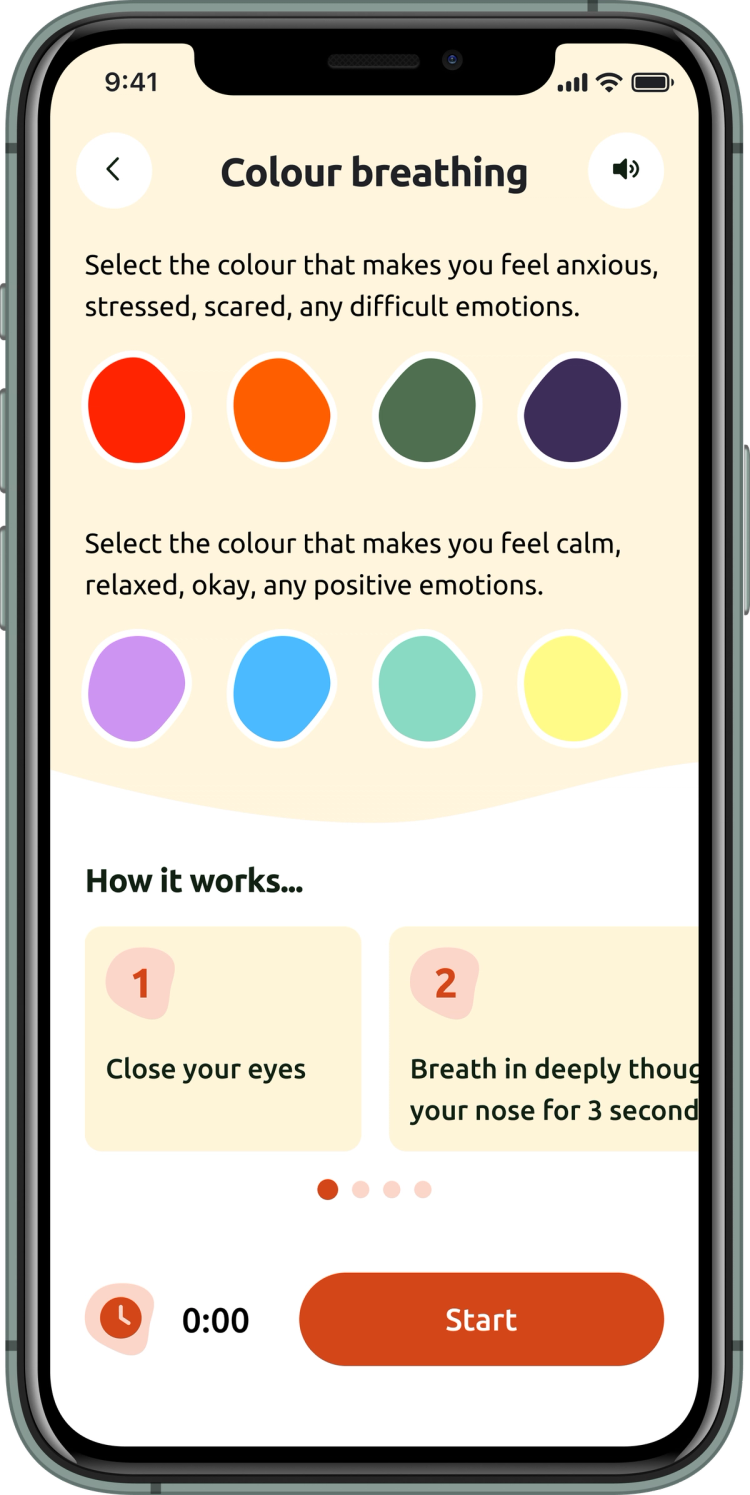
Task: Select the dark purple anxious colour
Action: coord(573,410)
